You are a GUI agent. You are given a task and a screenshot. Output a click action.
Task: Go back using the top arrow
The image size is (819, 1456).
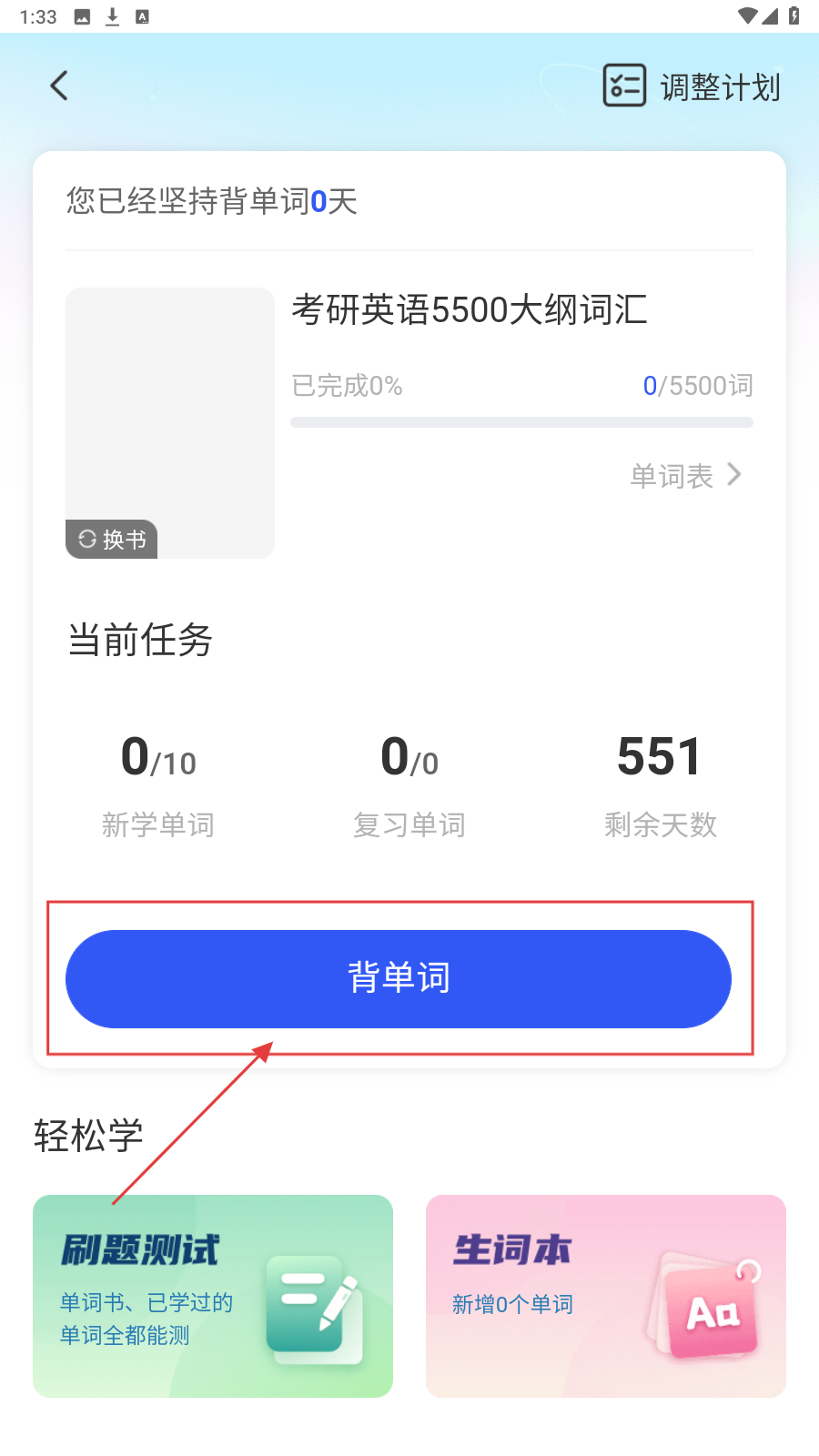coord(59,86)
